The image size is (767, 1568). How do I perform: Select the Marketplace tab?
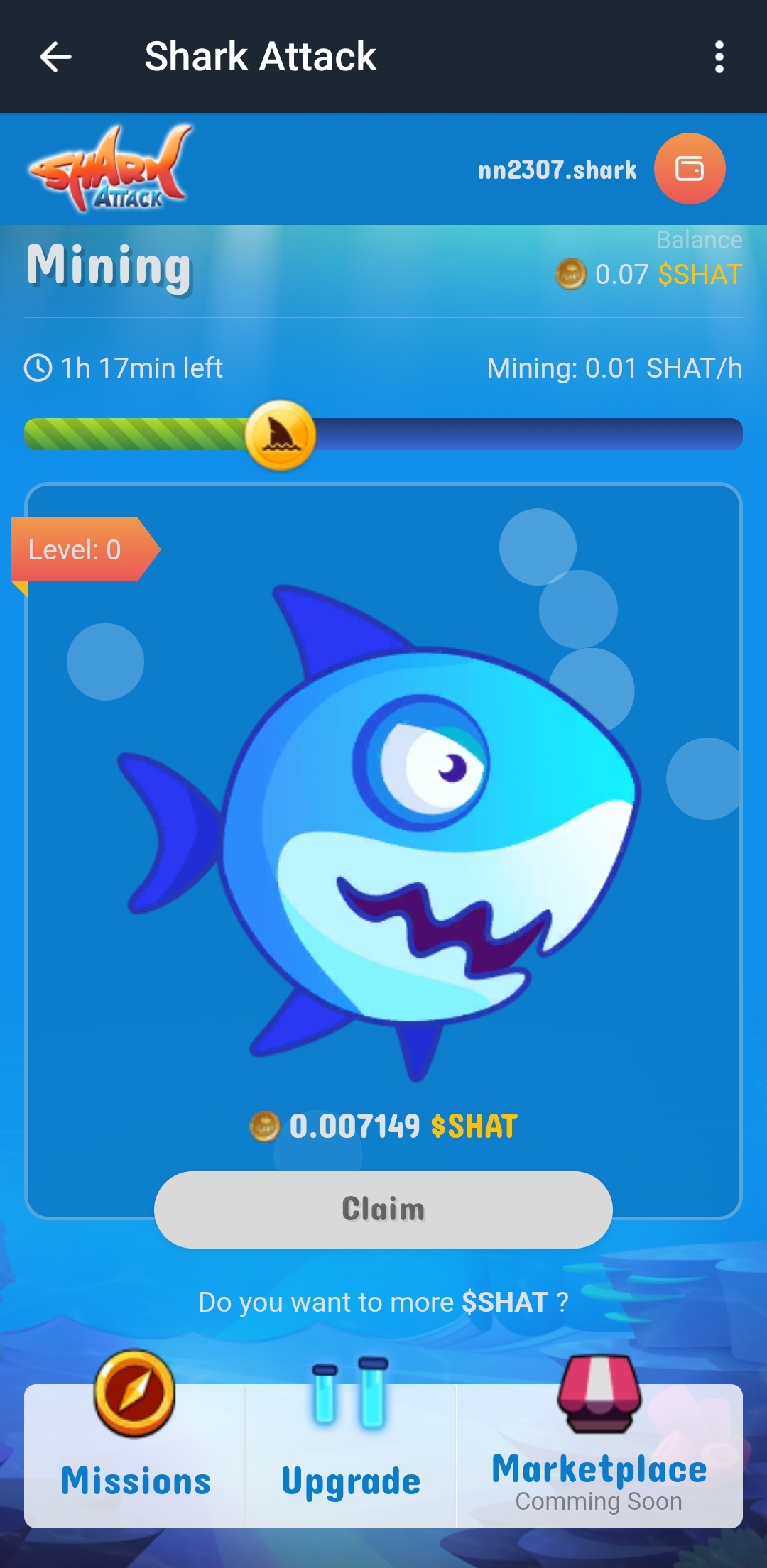pos(599,1455)
